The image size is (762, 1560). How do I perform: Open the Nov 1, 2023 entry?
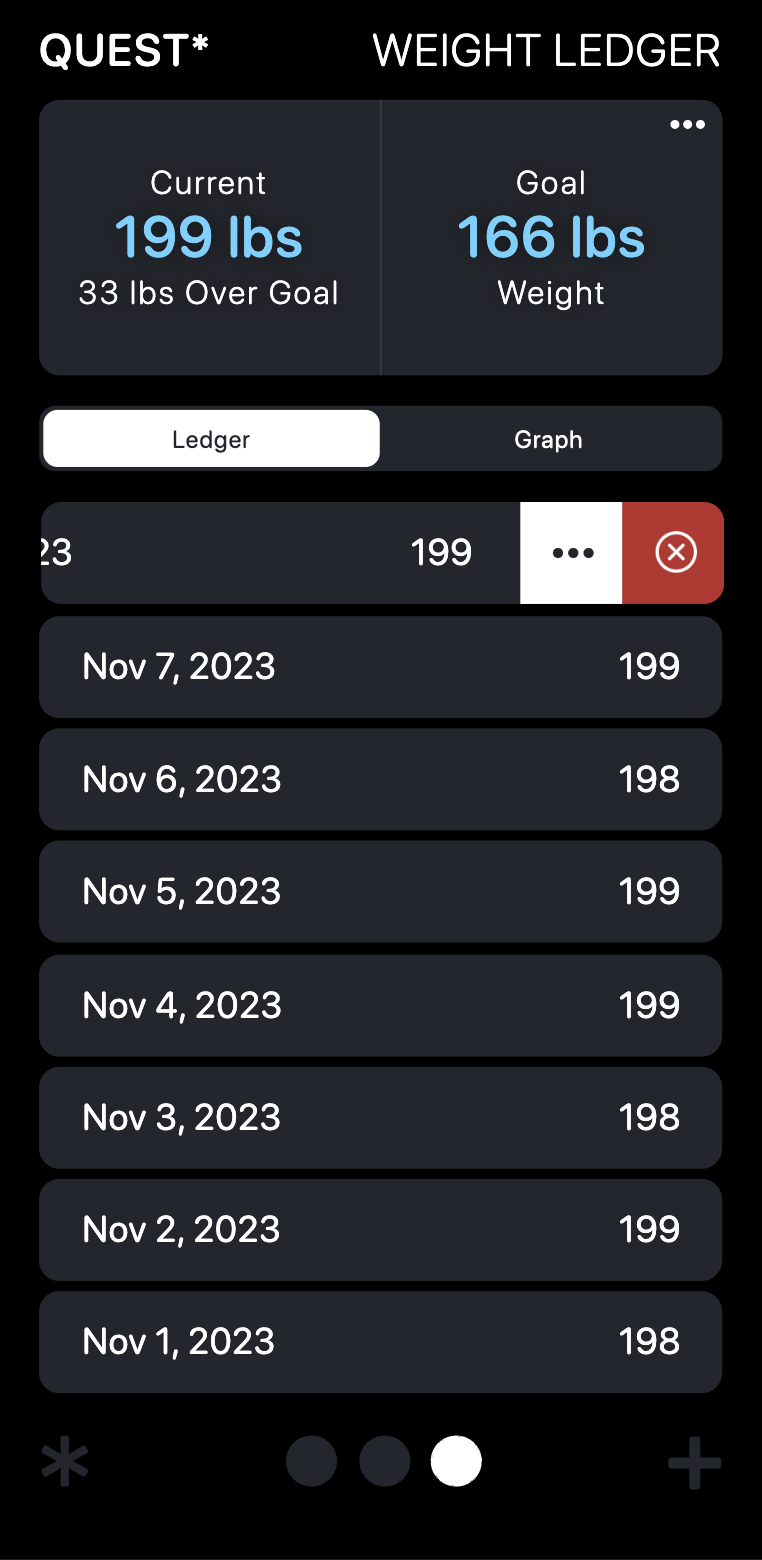pyautogui.click(x=380, y=1341)
